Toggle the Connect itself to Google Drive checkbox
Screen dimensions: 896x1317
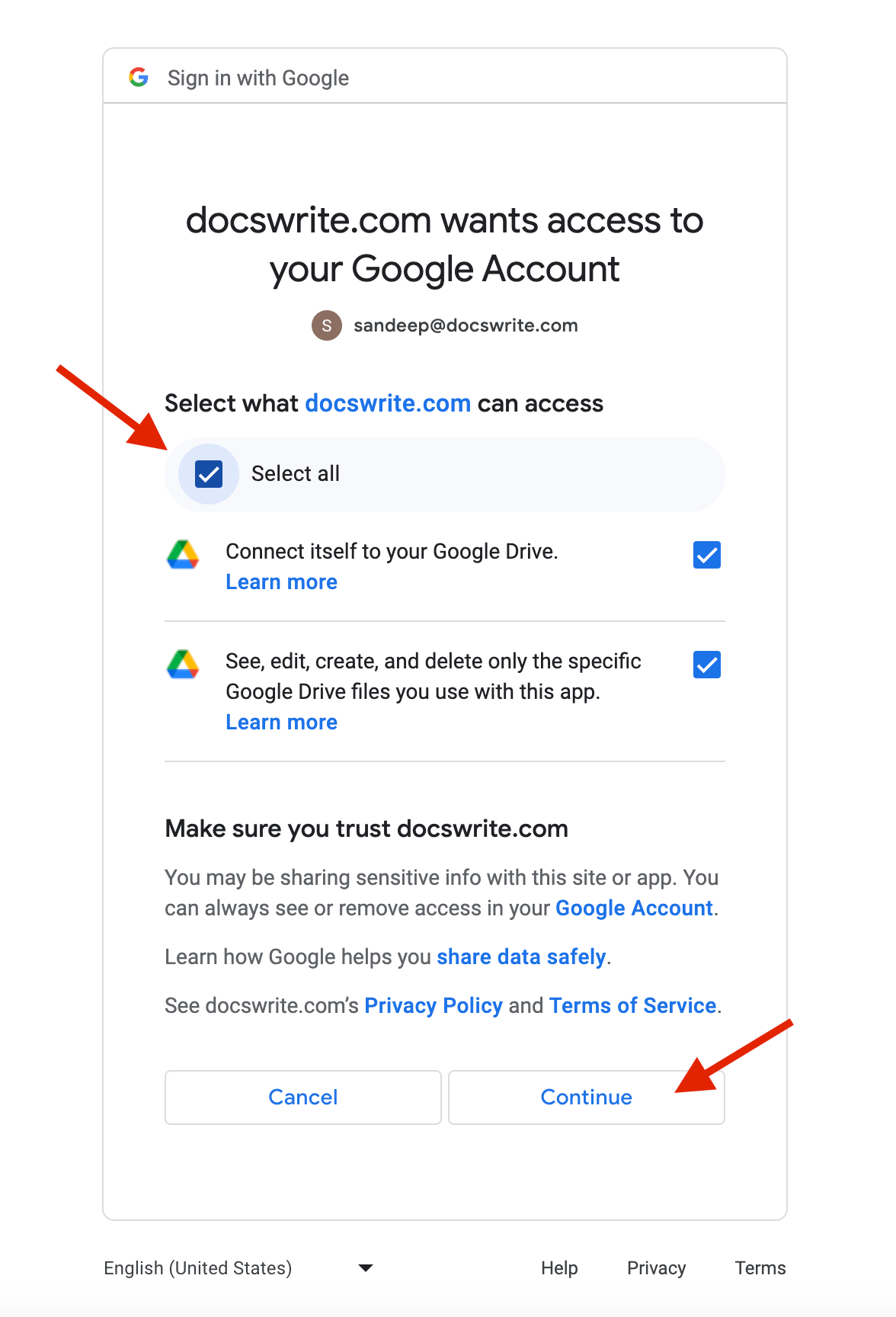[x=706, y=555]
